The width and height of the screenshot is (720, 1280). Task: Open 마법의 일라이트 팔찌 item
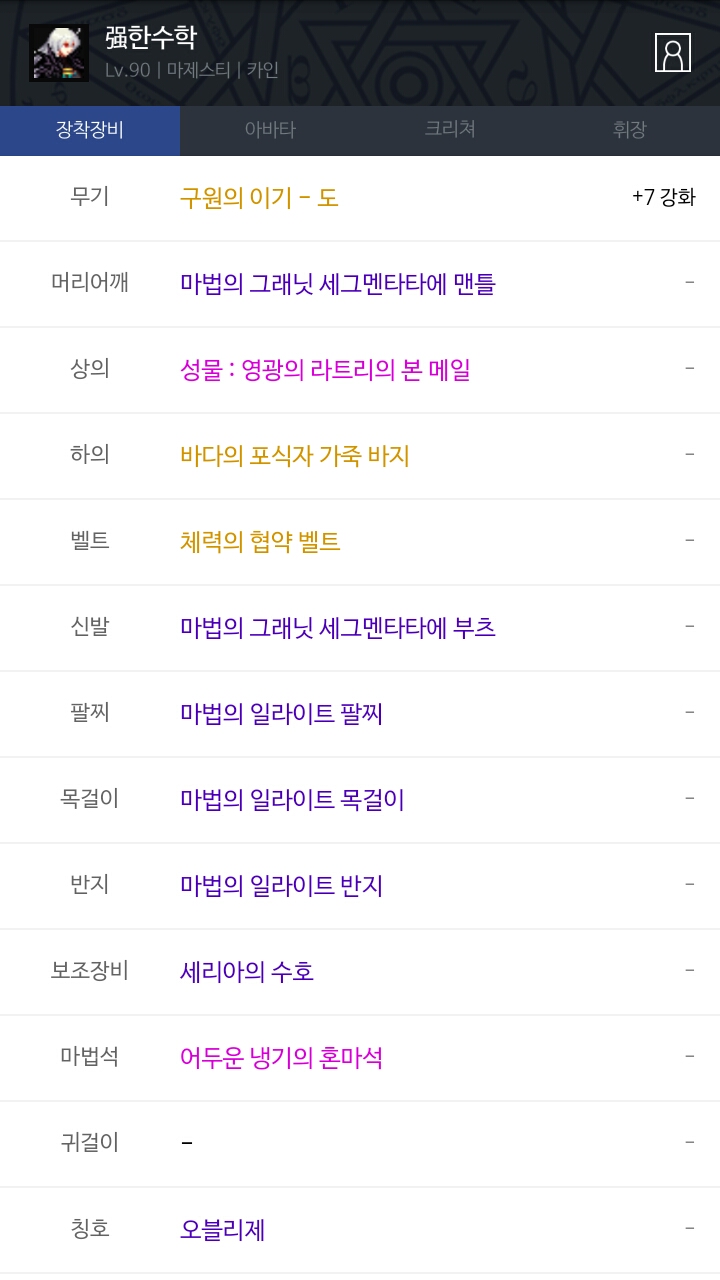point(281,714)
